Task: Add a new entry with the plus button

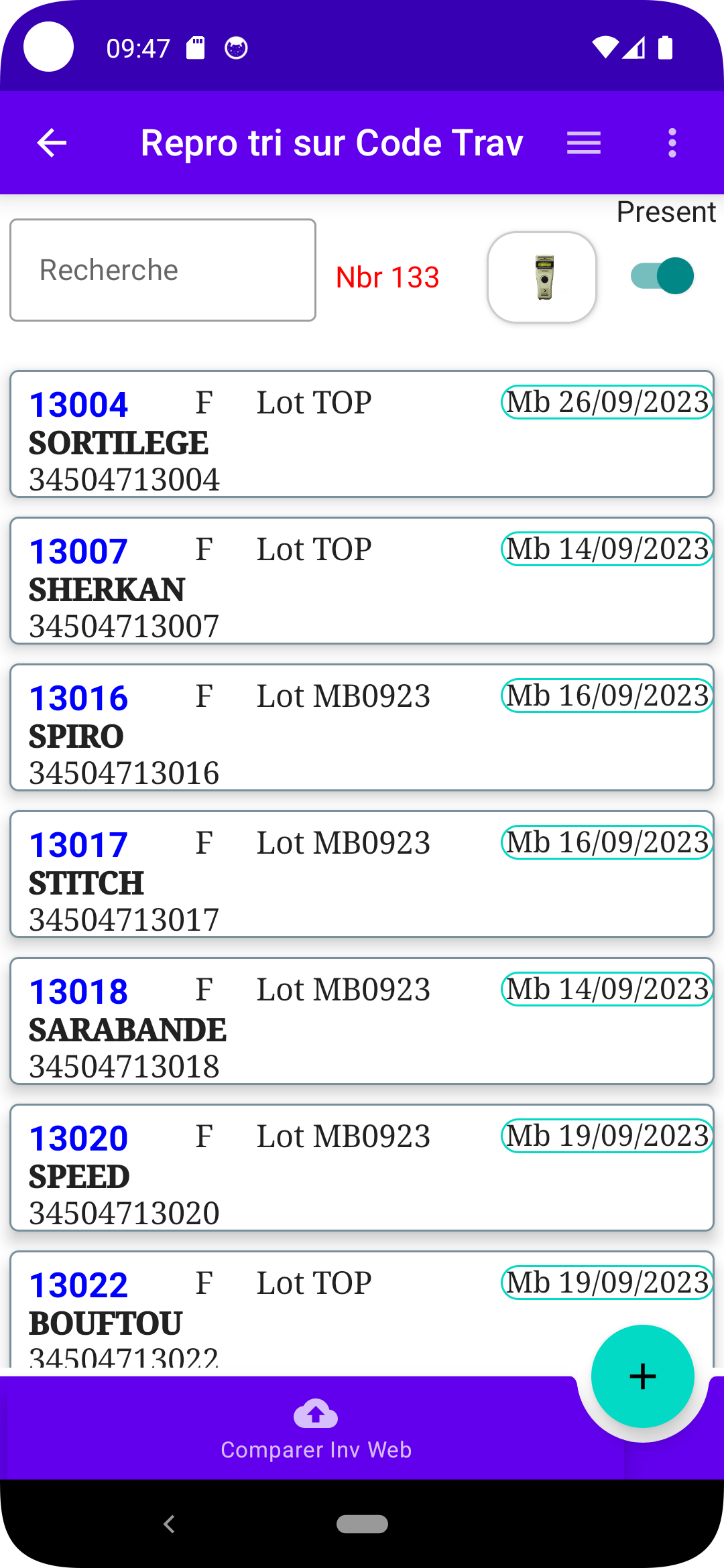Action: pos(642,1376)
